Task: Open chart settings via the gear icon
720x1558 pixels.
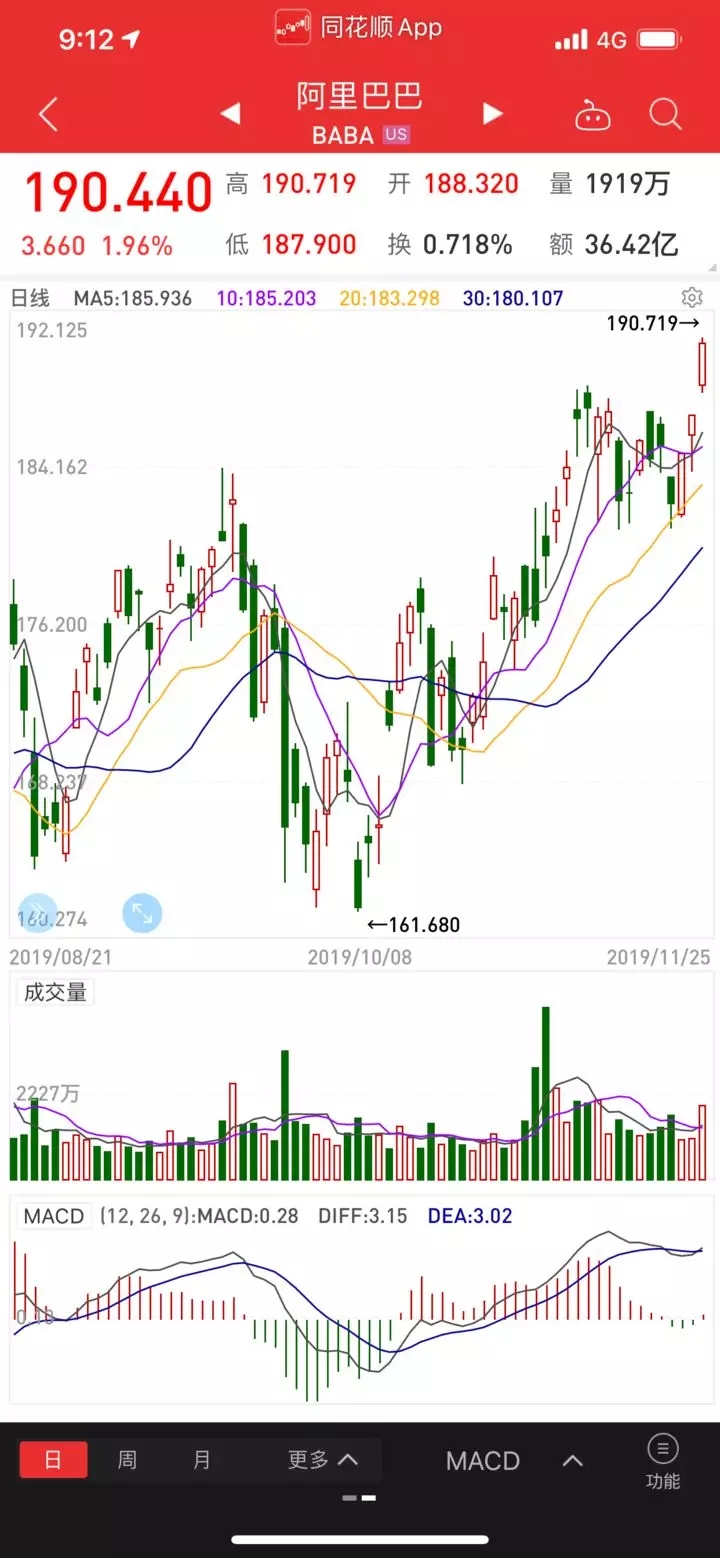Action: point(692,297)
